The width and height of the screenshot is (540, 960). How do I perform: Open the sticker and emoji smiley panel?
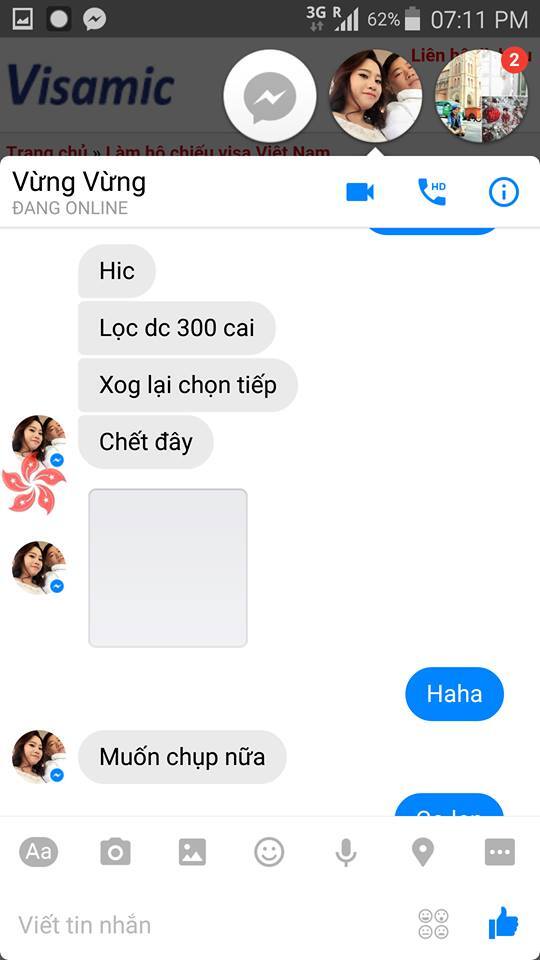tap(269, 852)
